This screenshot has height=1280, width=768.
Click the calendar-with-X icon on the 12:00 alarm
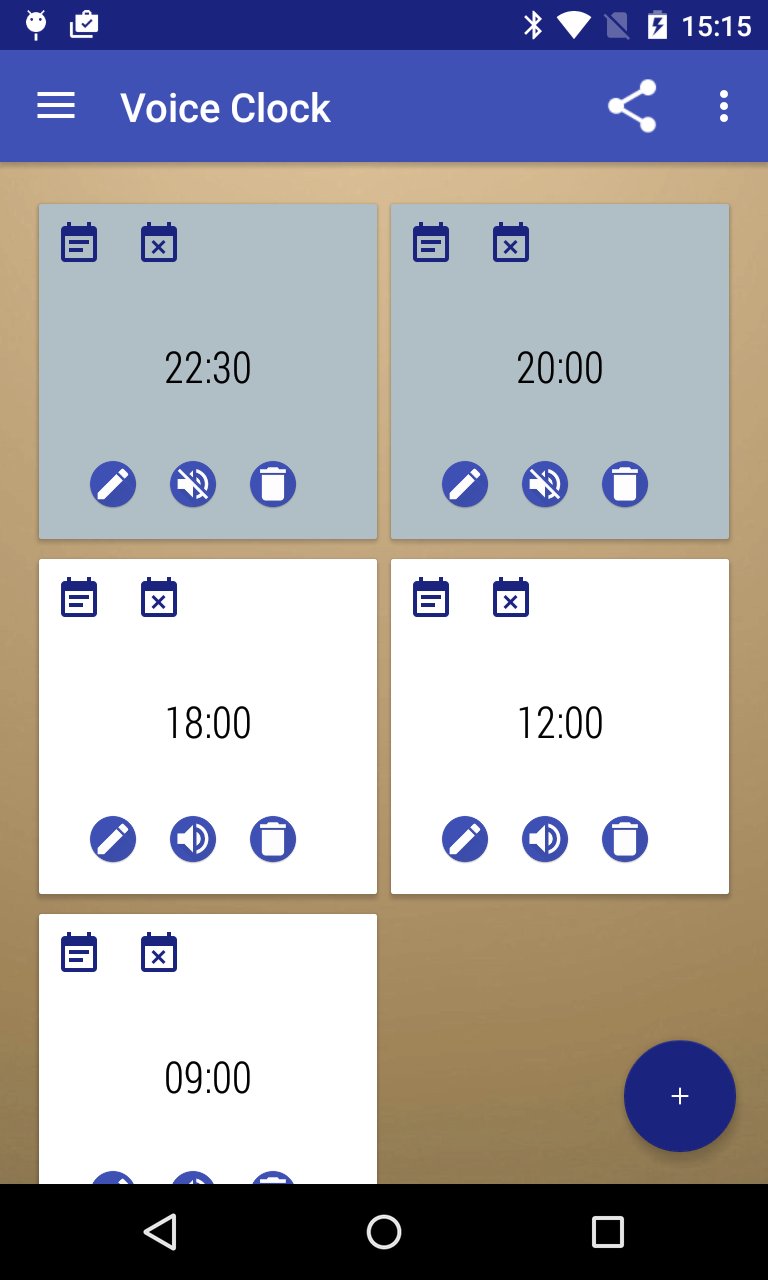coord(511,597)
